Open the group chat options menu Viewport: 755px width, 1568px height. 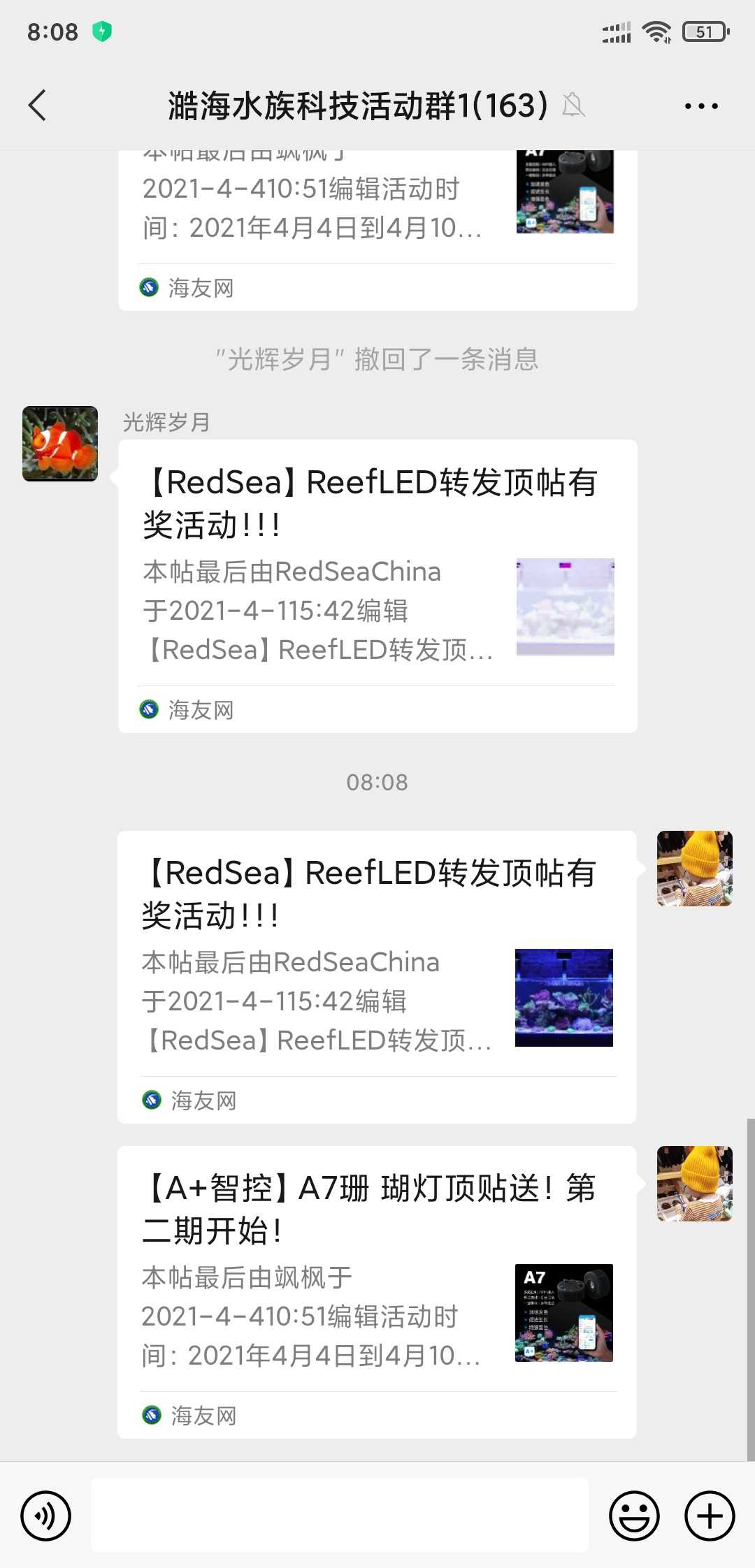click(x=700, y=106)
